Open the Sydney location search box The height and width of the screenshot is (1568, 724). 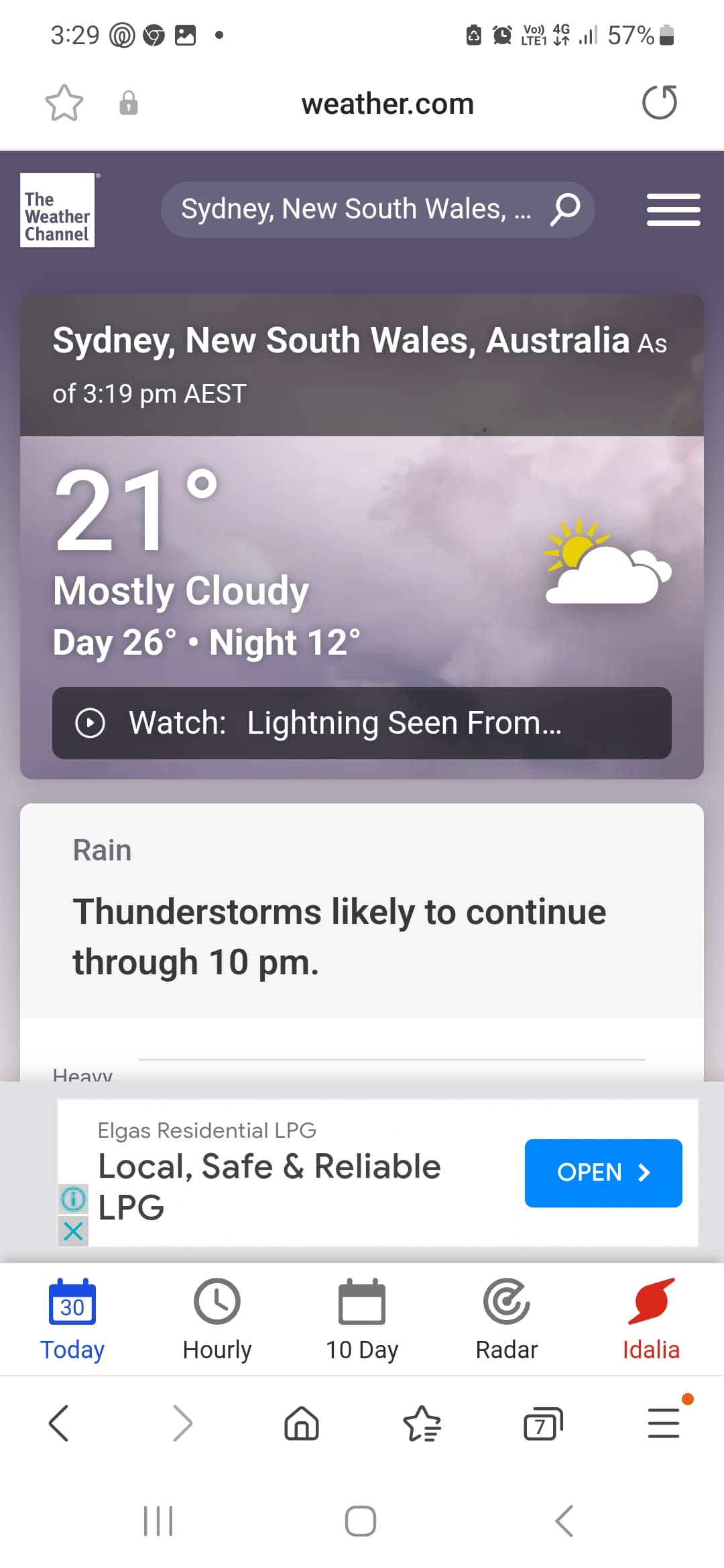(x=377, y=209)
